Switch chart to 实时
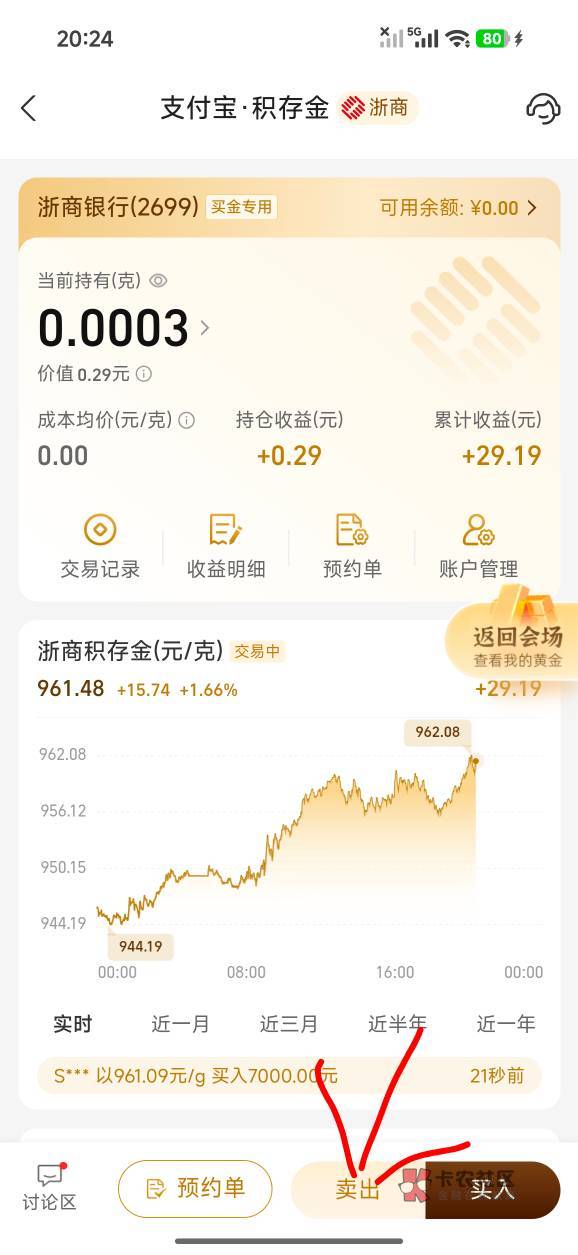The width and height of the screenshot is (578, 1255). (x=72, y=1023)
